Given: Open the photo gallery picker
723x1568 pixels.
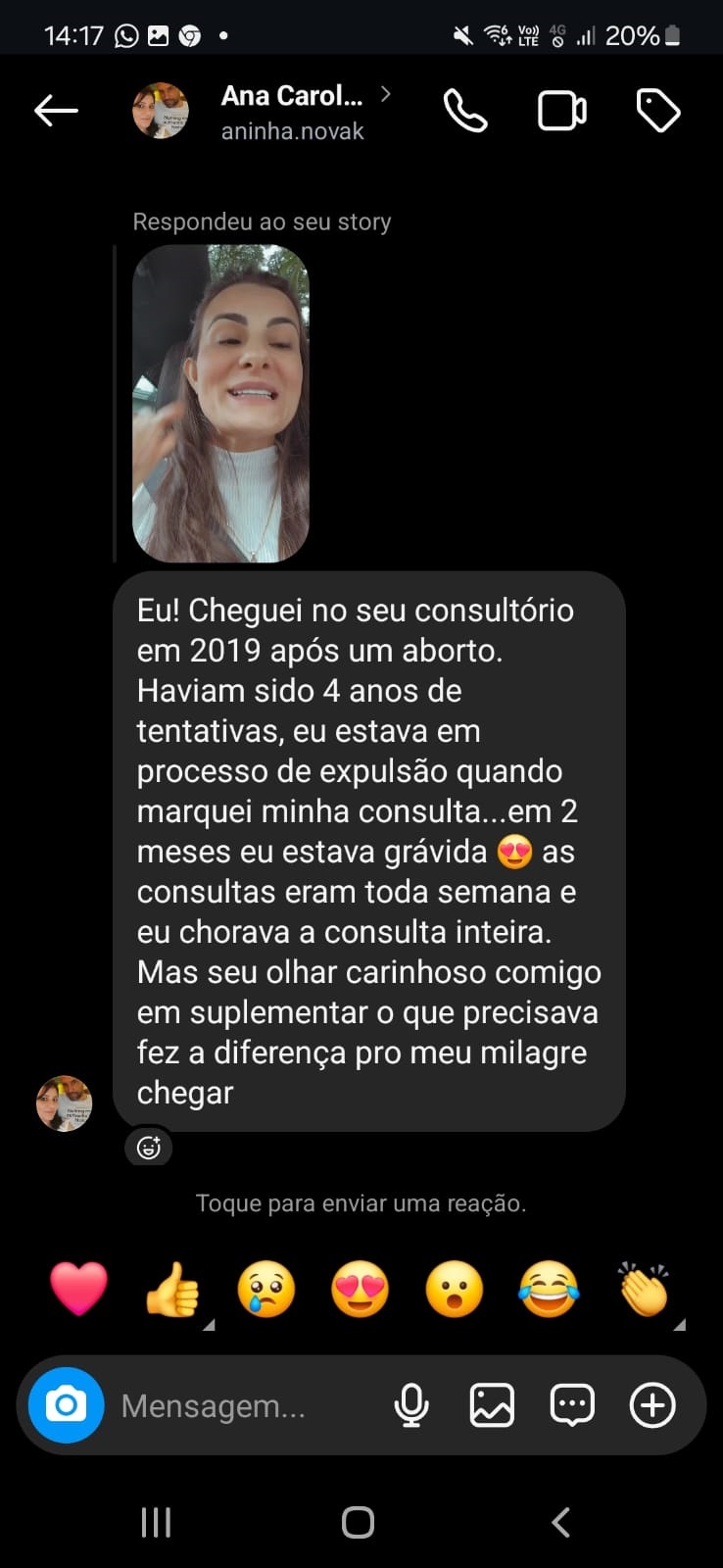Looking at the screenshot, I should (491, 1405).
